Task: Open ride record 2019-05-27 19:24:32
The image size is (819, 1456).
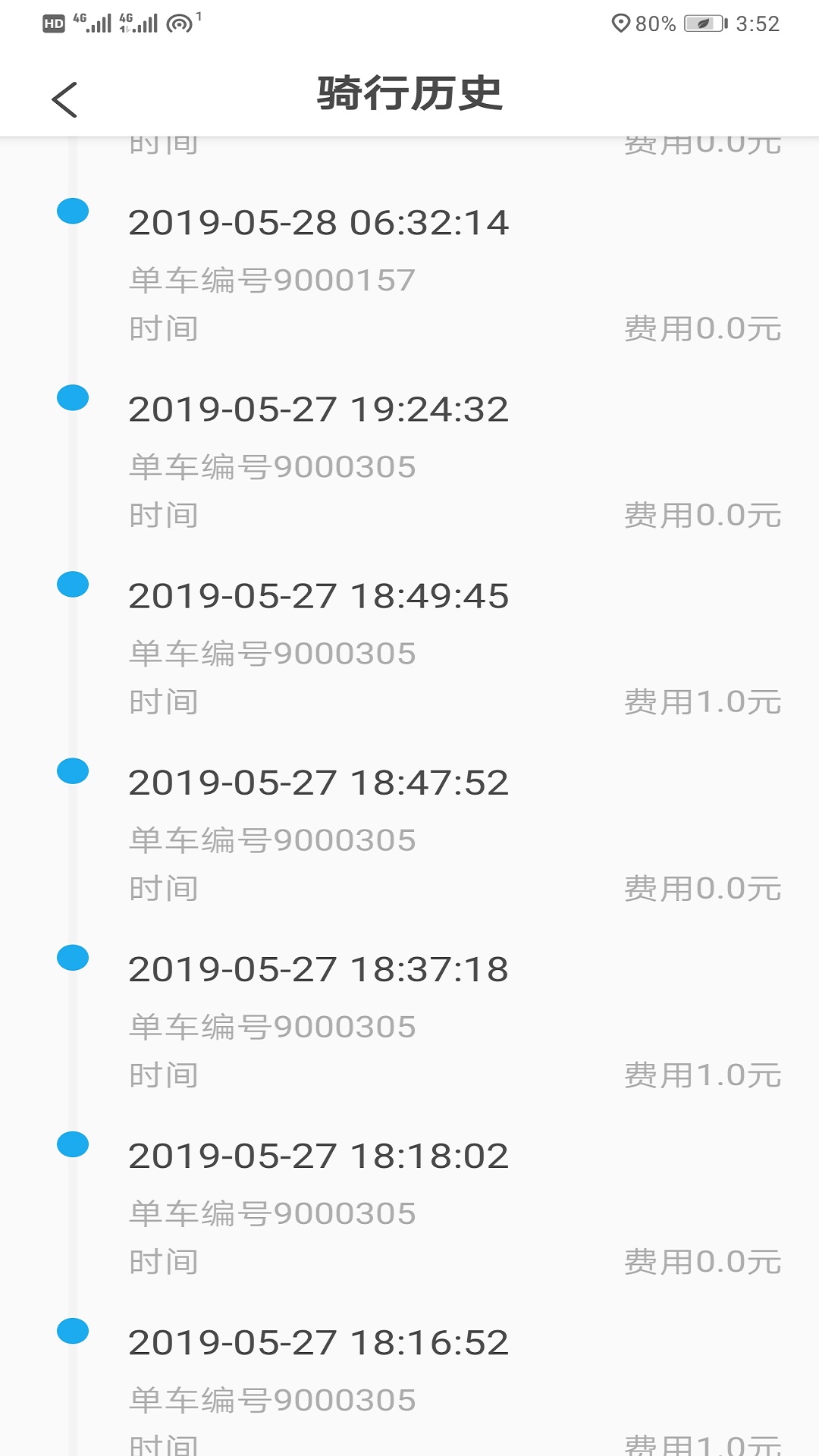Action: [x=318, y=410]
